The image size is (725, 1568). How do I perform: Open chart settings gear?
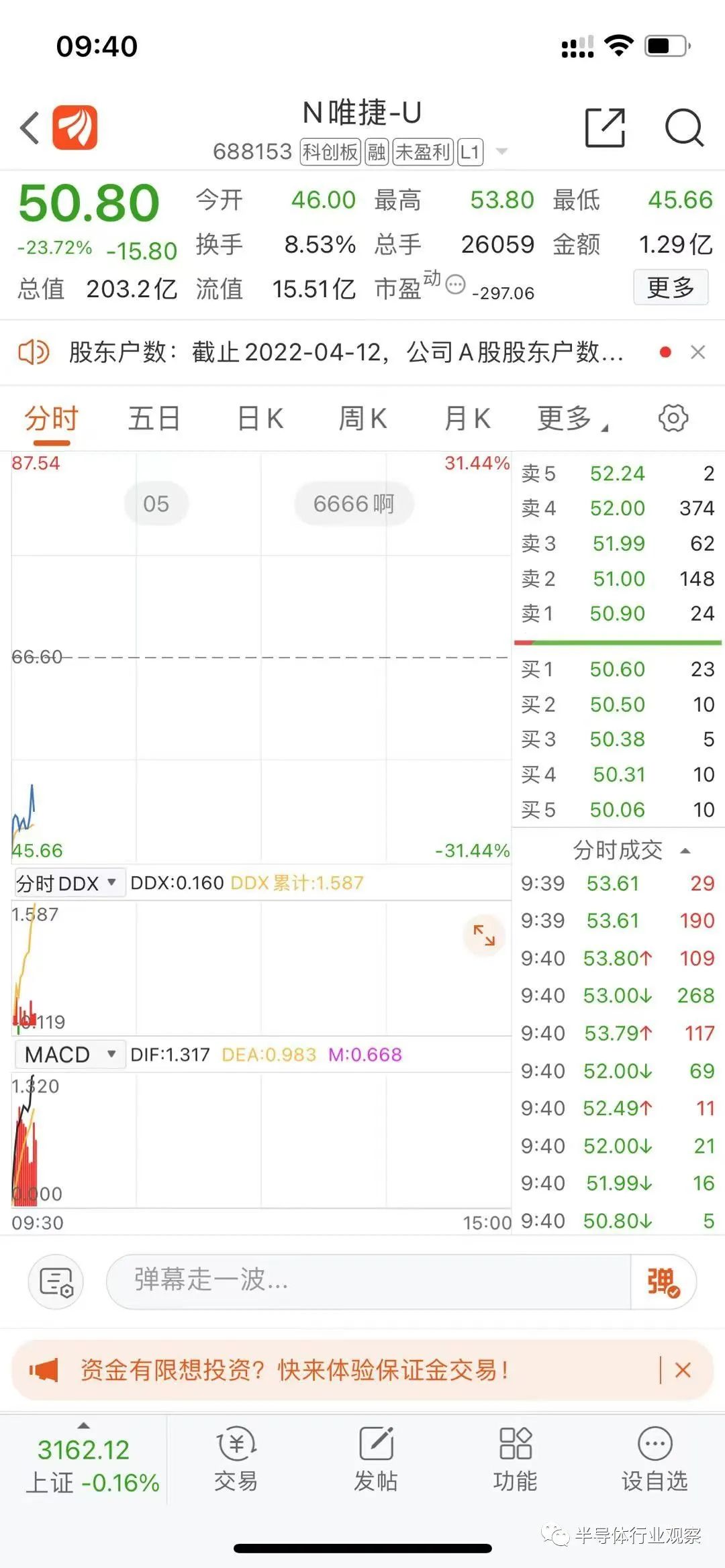tap(673, 418)
